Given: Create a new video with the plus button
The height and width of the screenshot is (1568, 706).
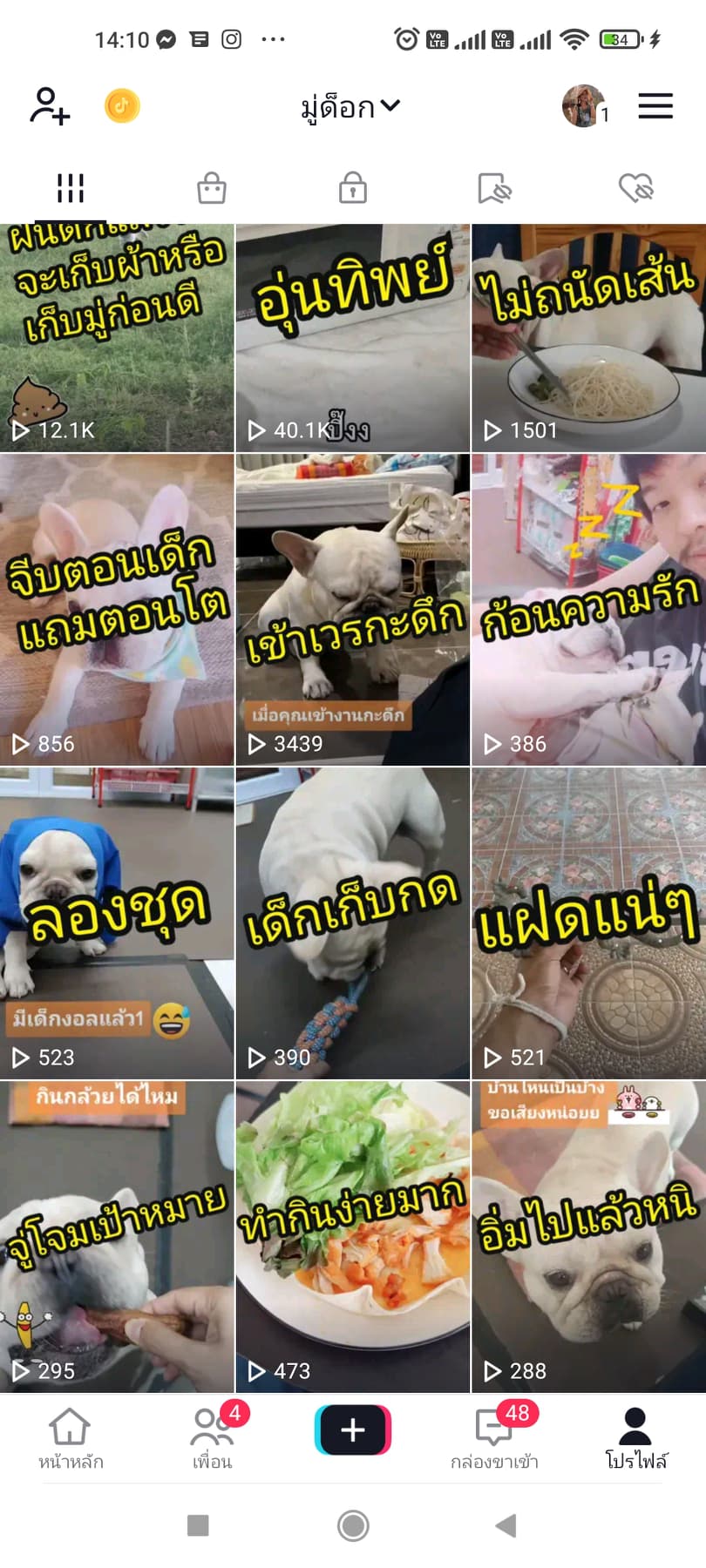Looking at the screenshot, I should pos(352,1430).
